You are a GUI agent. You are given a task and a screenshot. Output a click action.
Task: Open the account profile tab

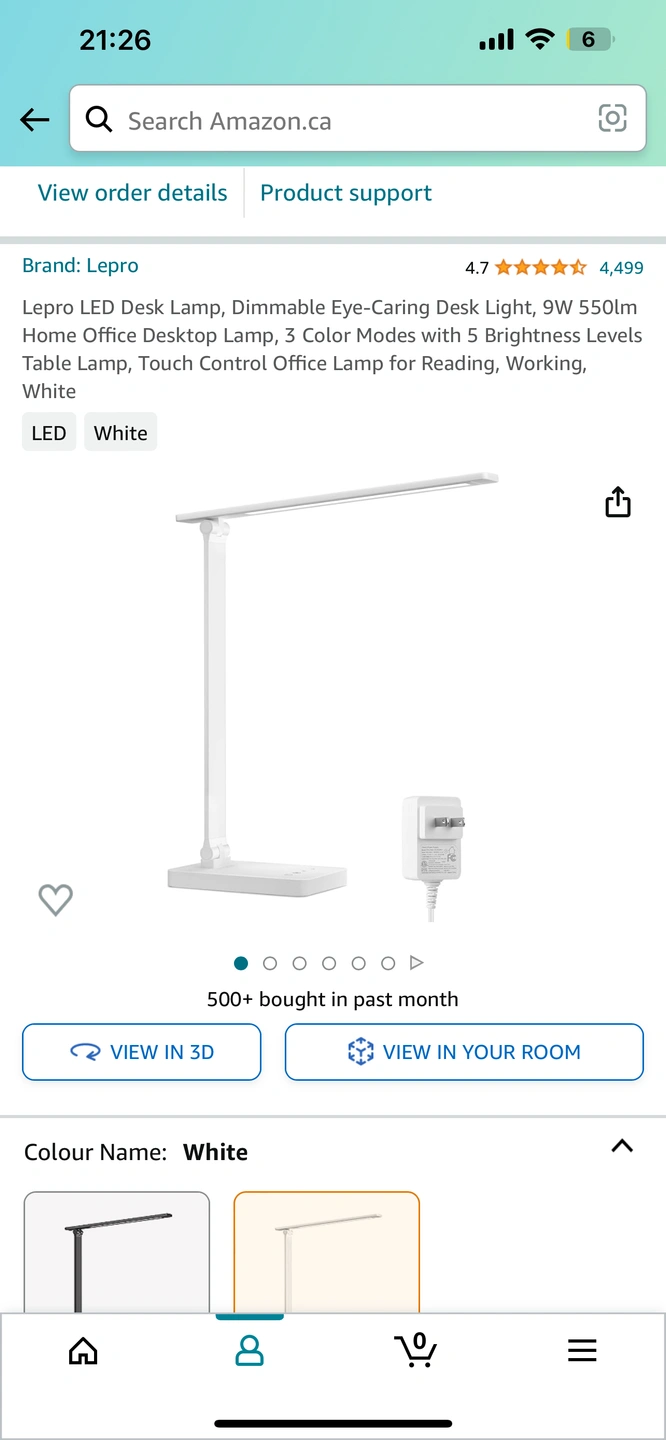point(249,1351)
